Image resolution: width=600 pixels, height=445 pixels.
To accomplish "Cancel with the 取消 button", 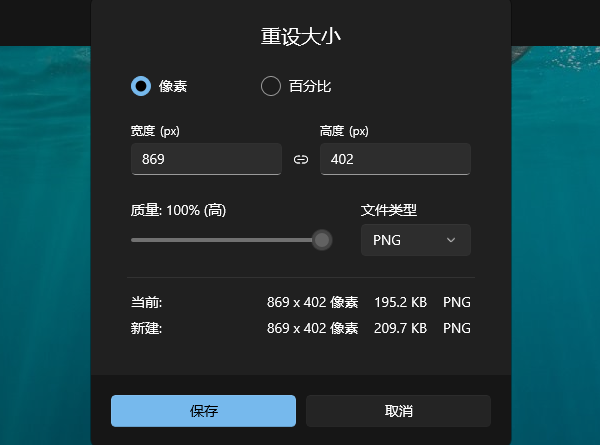I will [x=398, y=411].
